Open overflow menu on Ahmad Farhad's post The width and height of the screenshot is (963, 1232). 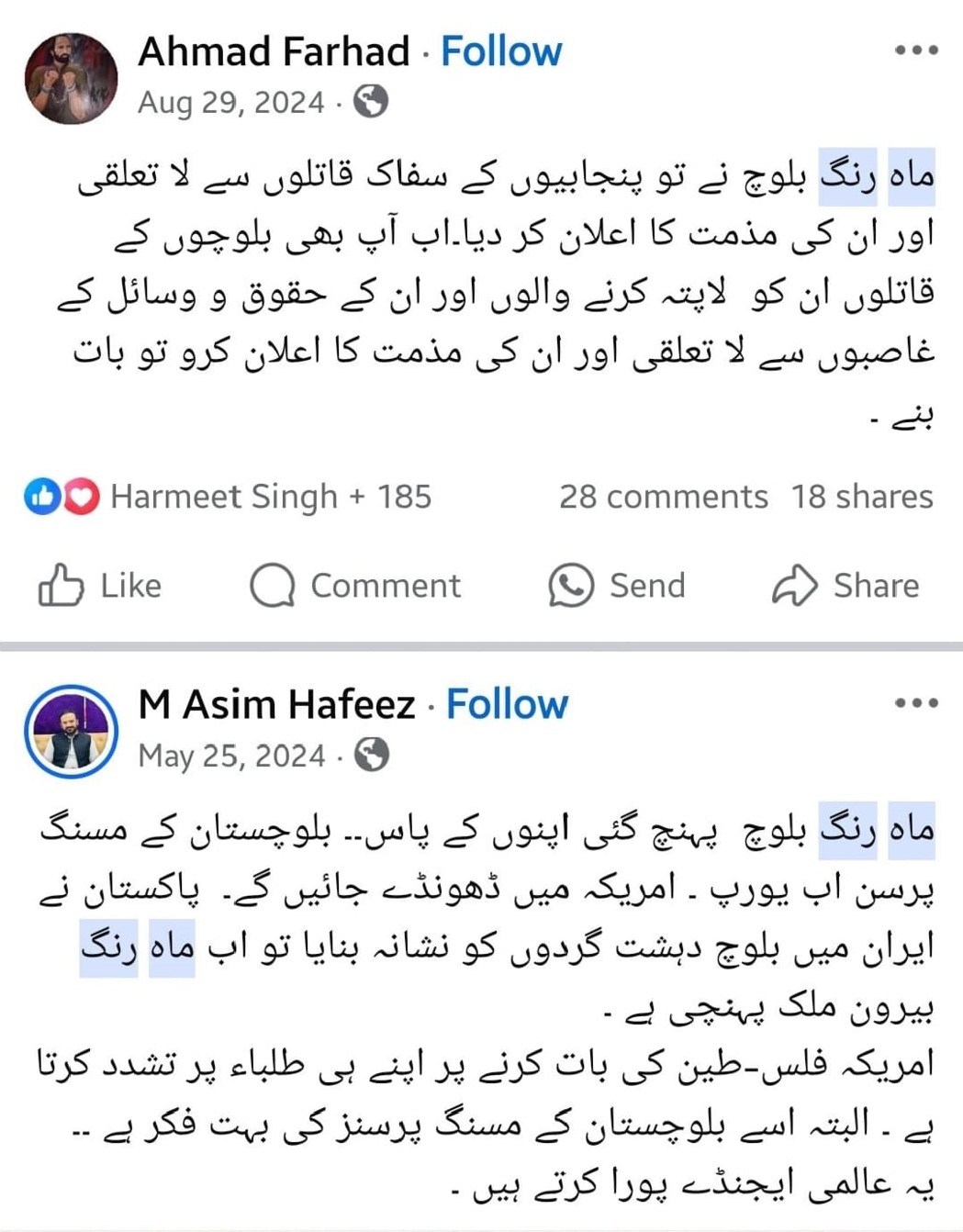point(916,50)
